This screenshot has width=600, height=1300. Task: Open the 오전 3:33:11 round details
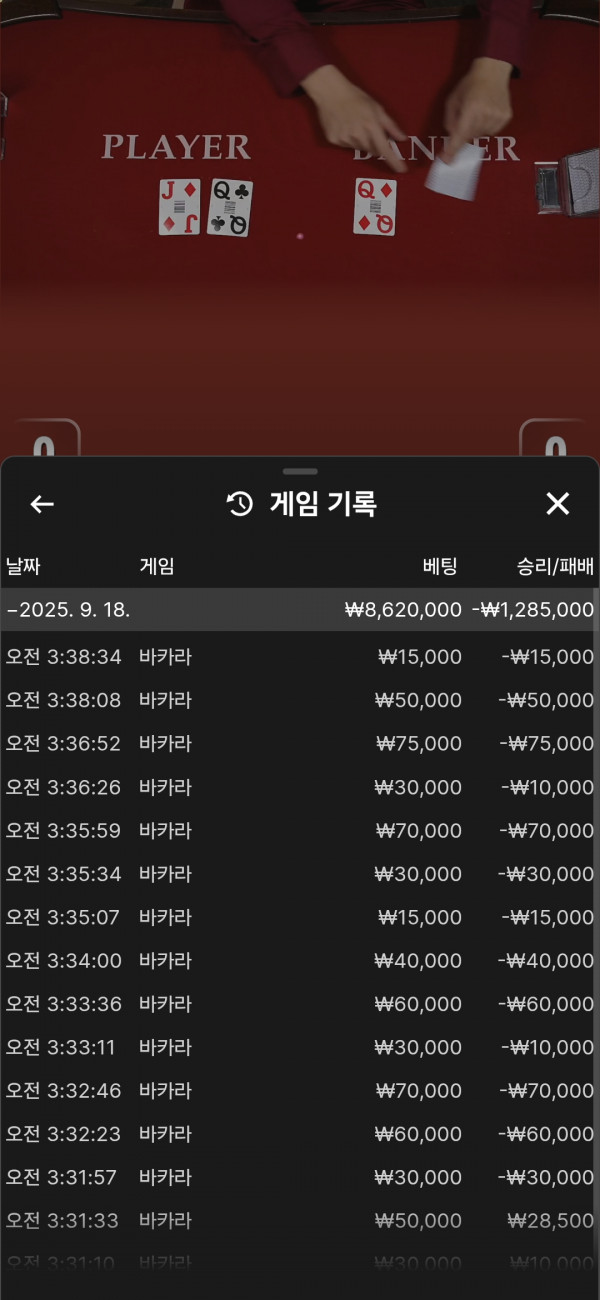[x=298, y=1047]
